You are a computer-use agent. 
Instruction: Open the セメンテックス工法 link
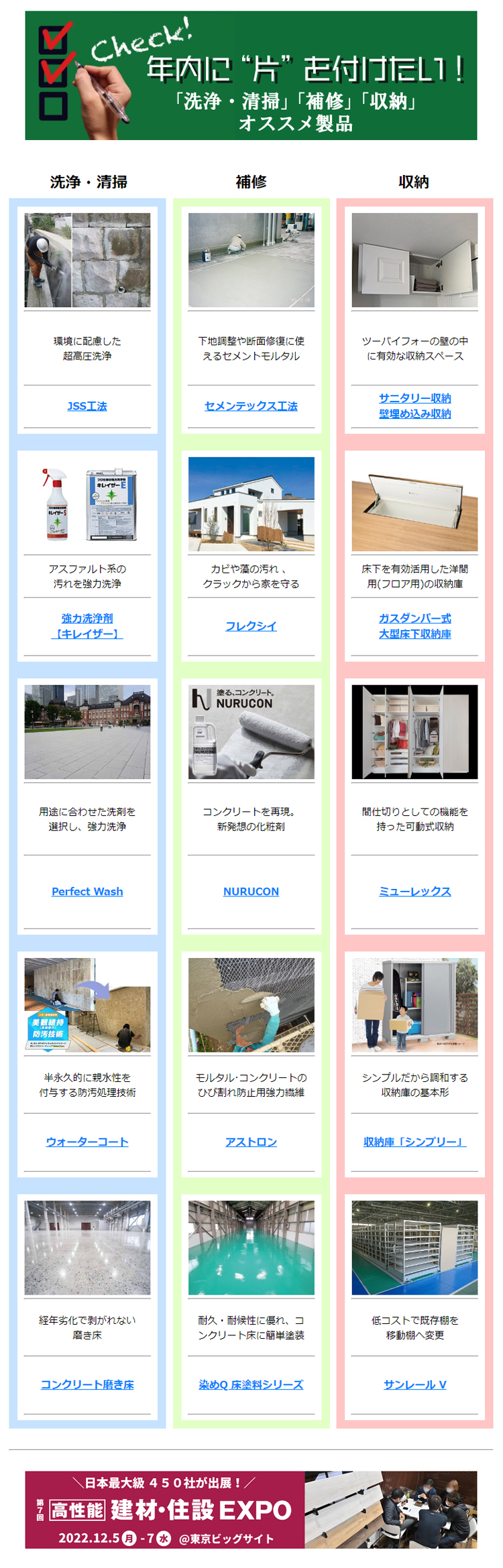251,406
